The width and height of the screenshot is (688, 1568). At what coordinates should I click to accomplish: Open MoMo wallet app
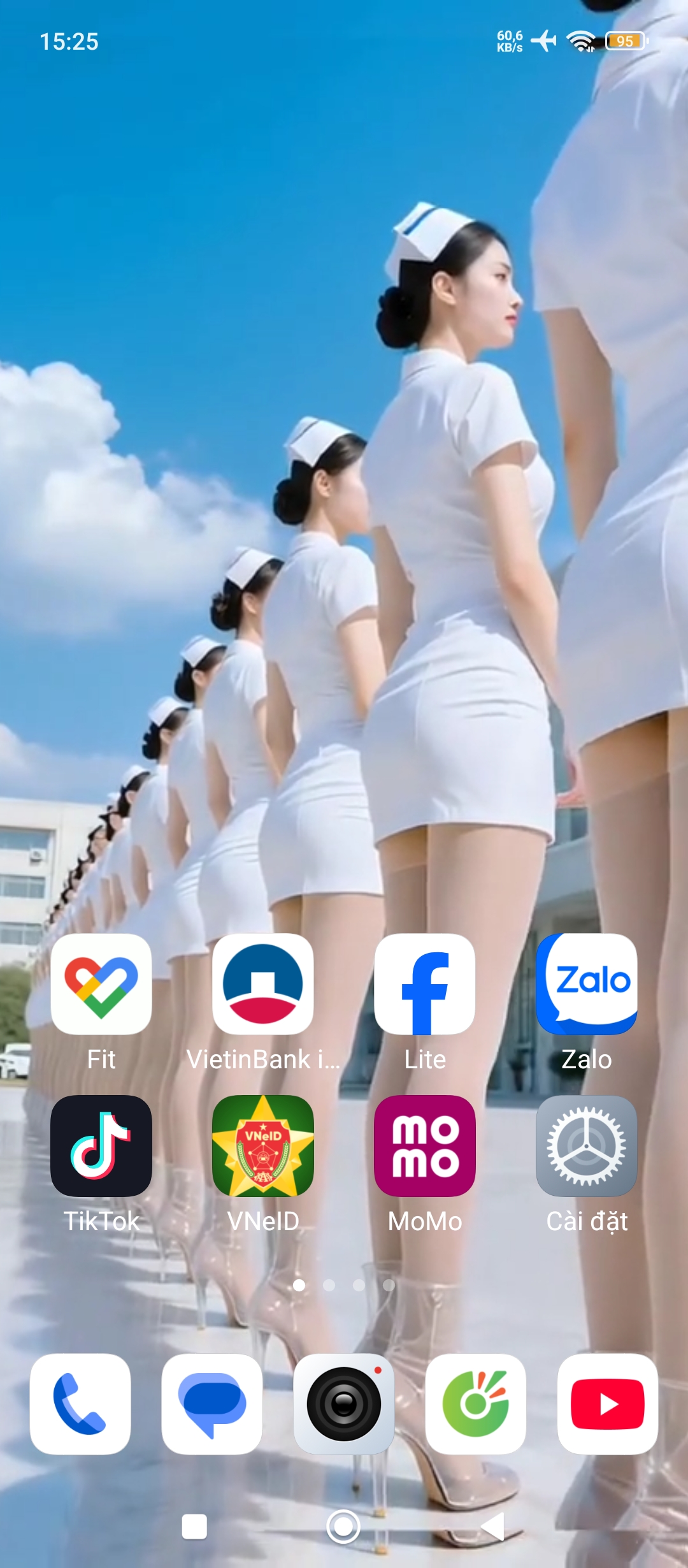[425, 1146]
